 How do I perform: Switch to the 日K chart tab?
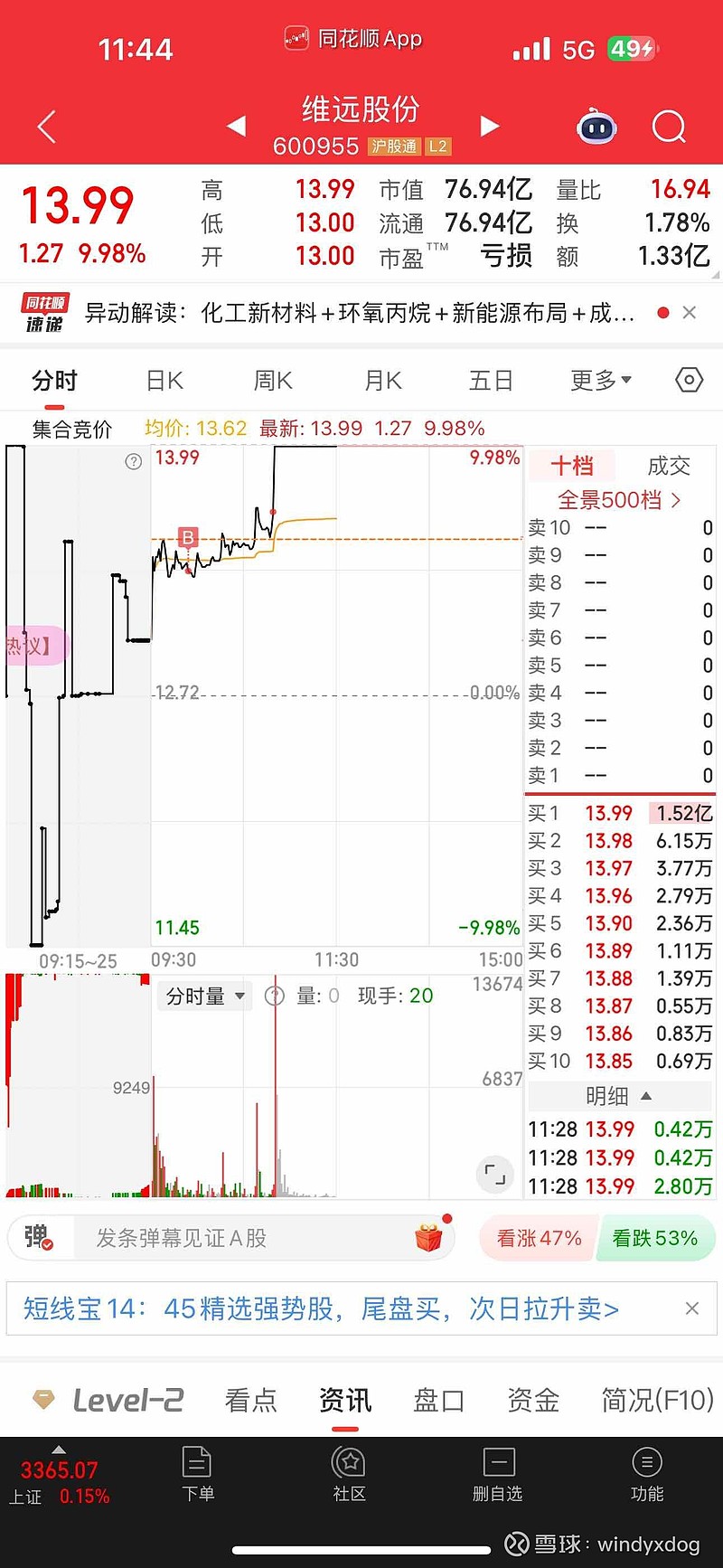[x=164, y=381]
